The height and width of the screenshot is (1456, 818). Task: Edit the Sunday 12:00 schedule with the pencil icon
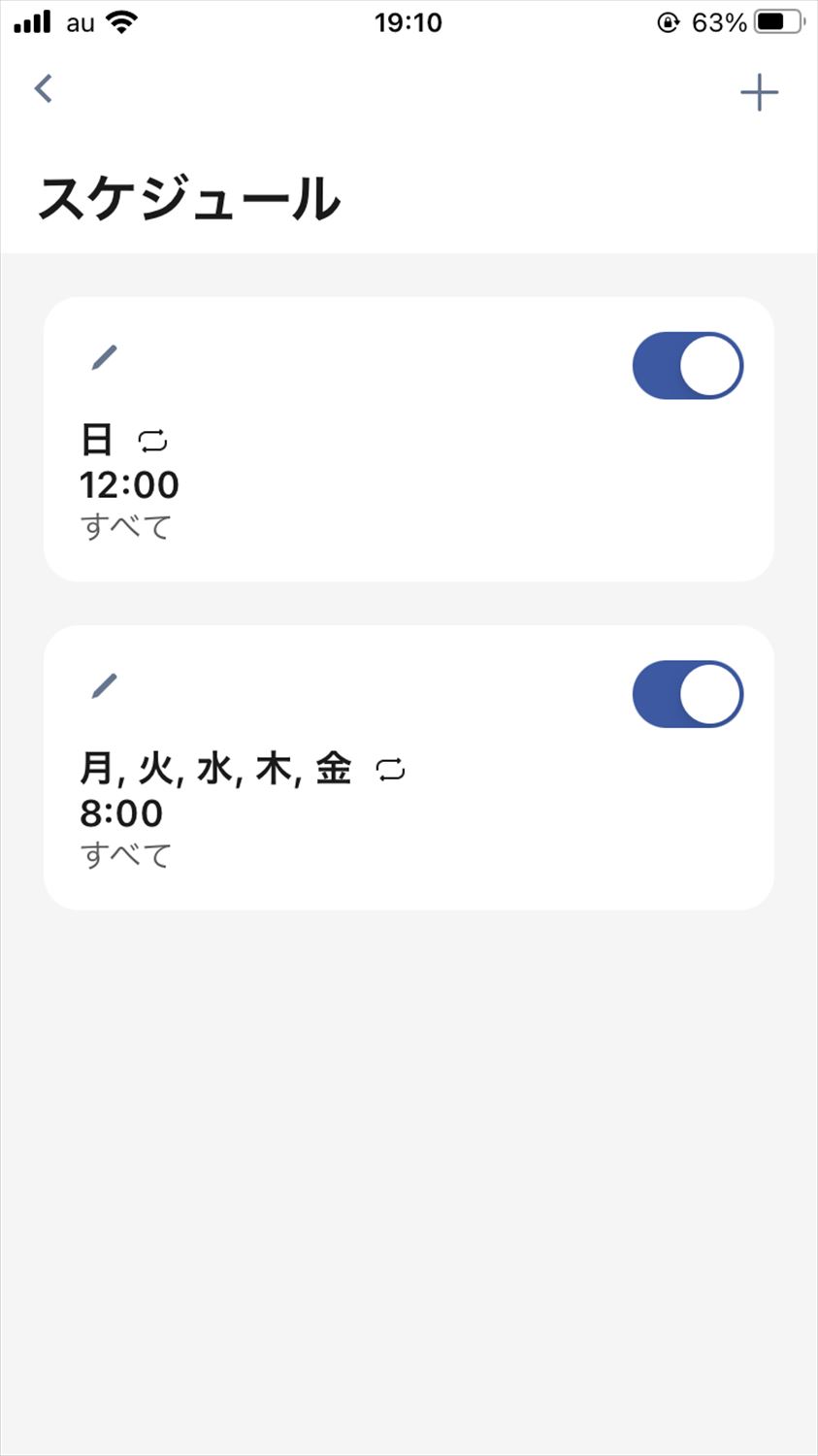pyautogui.click(x=104, y=357)
